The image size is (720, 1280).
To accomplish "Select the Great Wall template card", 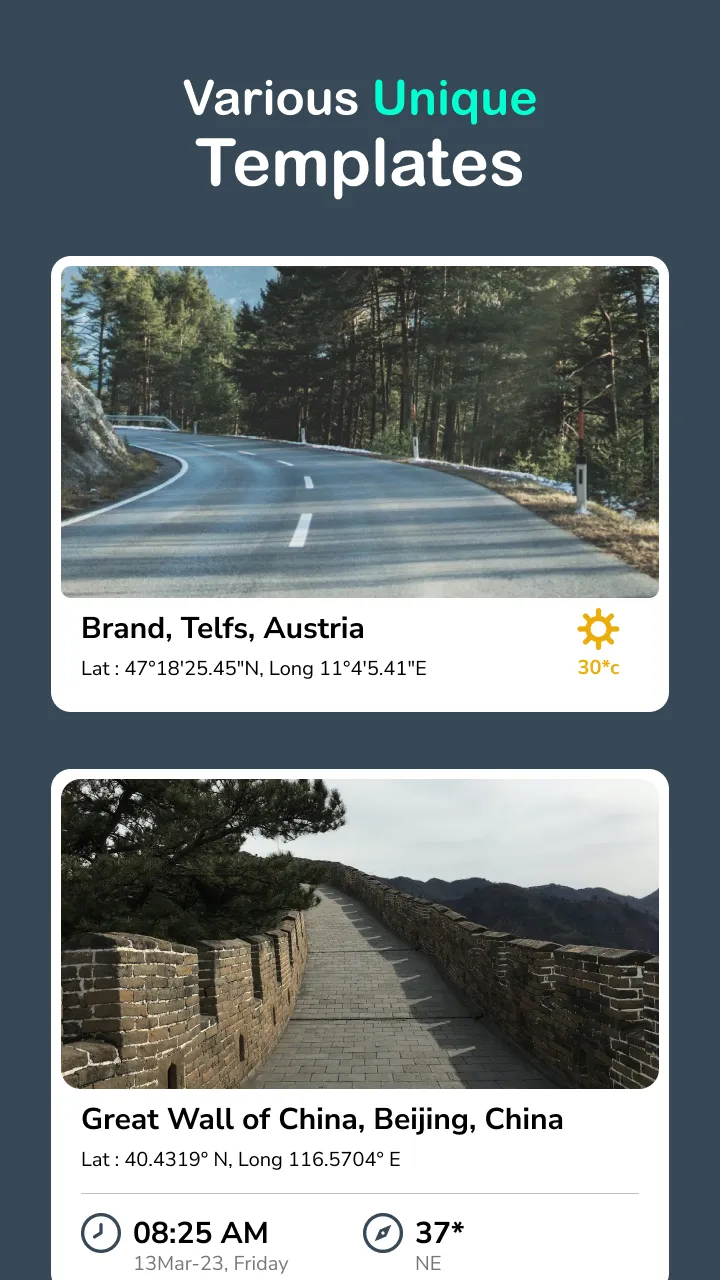I will 360,1000.
